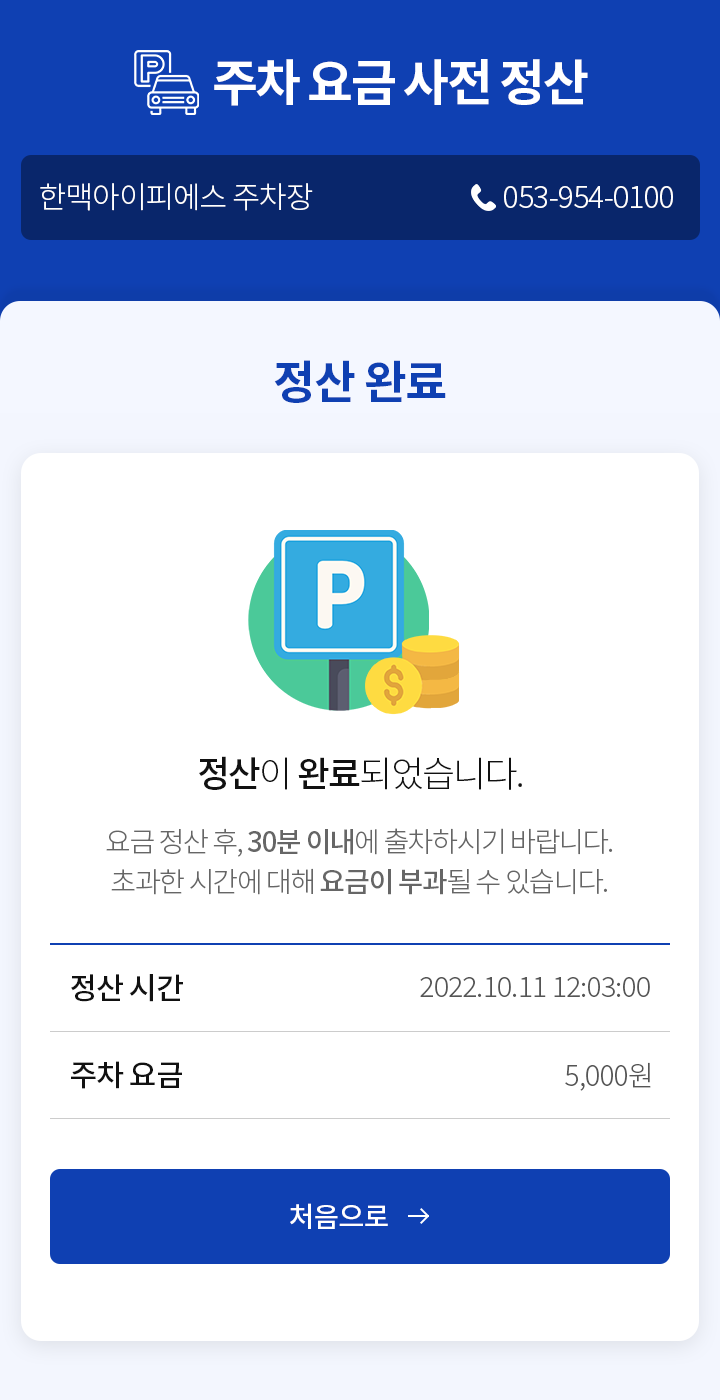Select the phone receiver icon
This screenshot has height=1400, width=720.
(x=481, y=197)
